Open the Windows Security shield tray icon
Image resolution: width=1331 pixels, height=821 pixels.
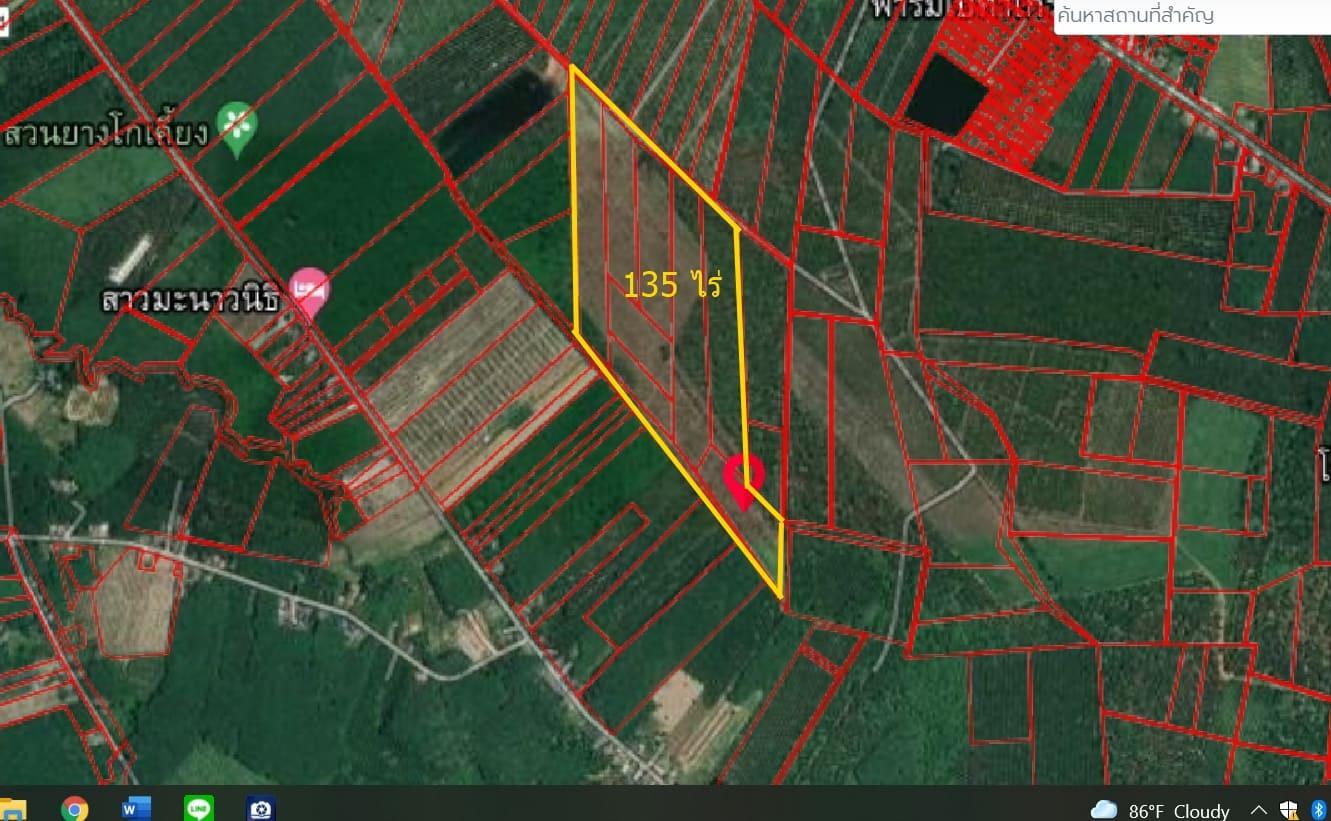[1288, 809]
